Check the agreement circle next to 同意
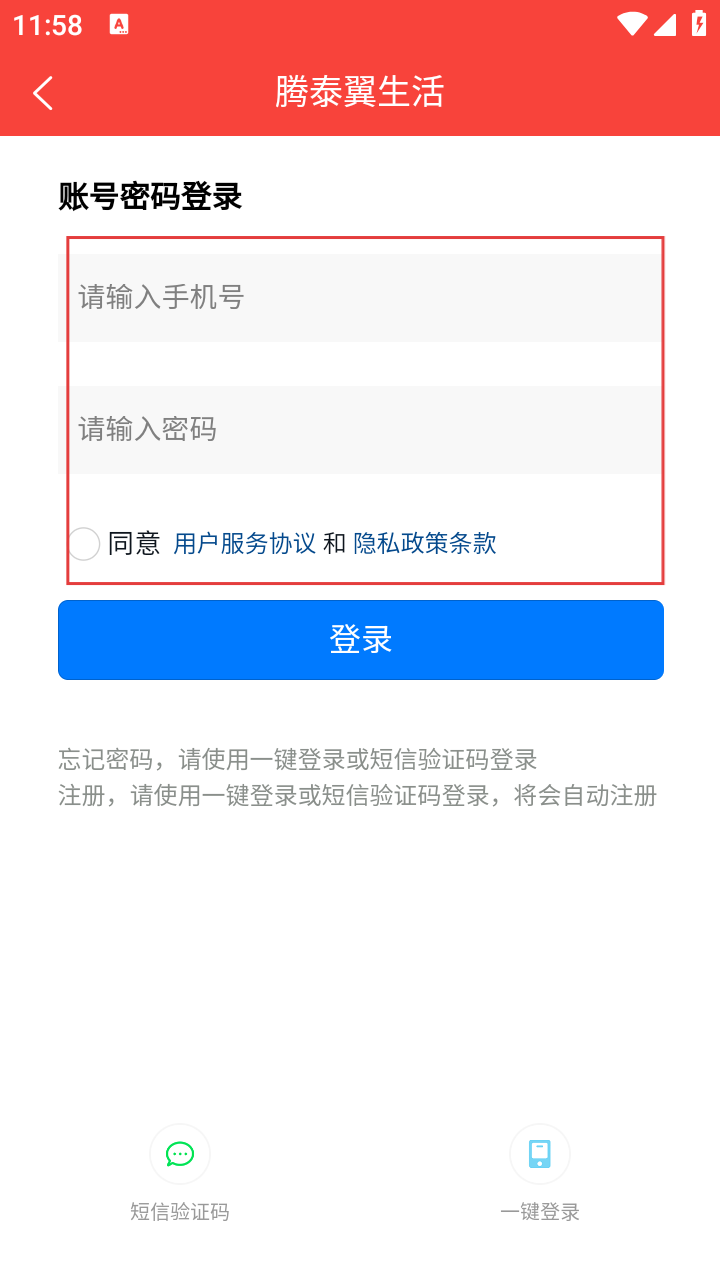 pos(84,544)
